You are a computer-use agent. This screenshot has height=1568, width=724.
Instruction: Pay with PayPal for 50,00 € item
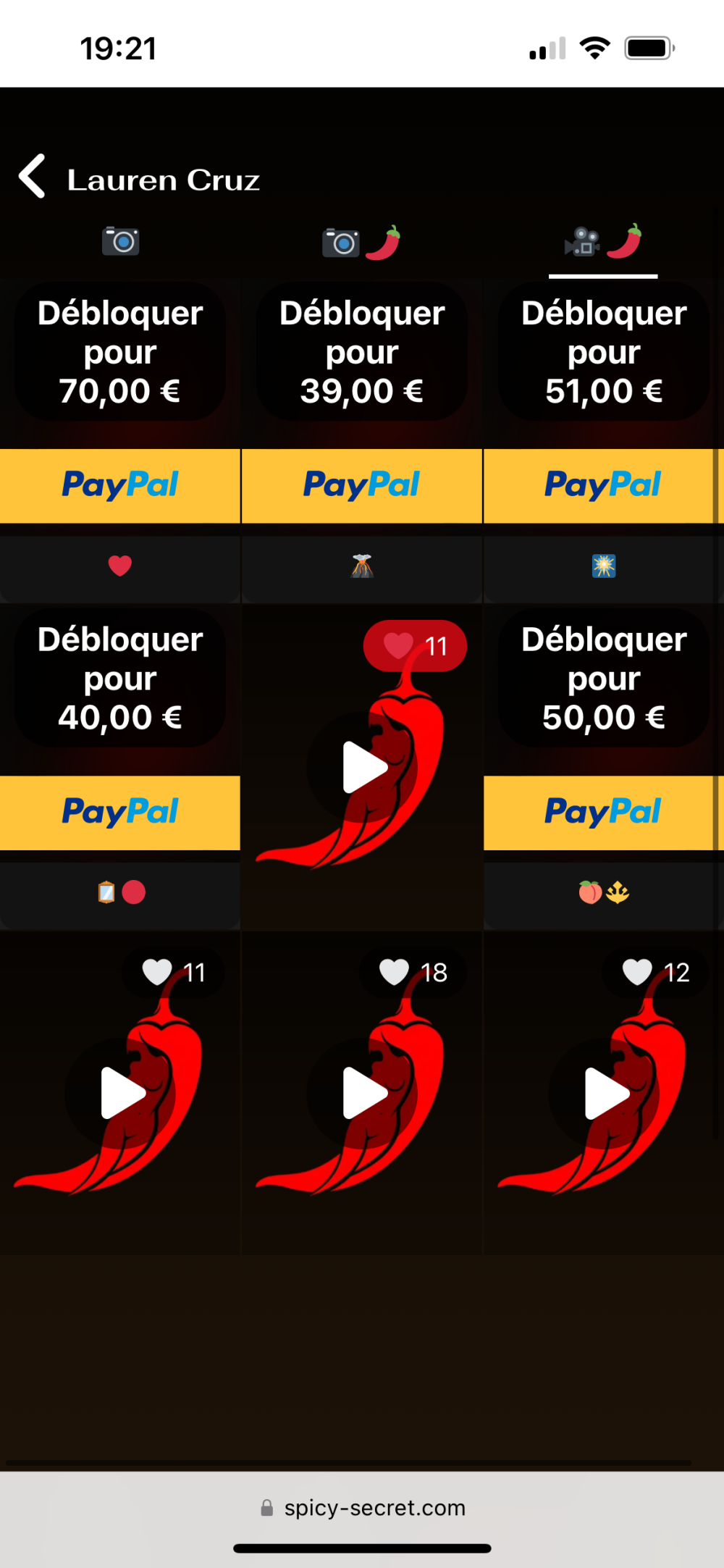tap(603, 812)
